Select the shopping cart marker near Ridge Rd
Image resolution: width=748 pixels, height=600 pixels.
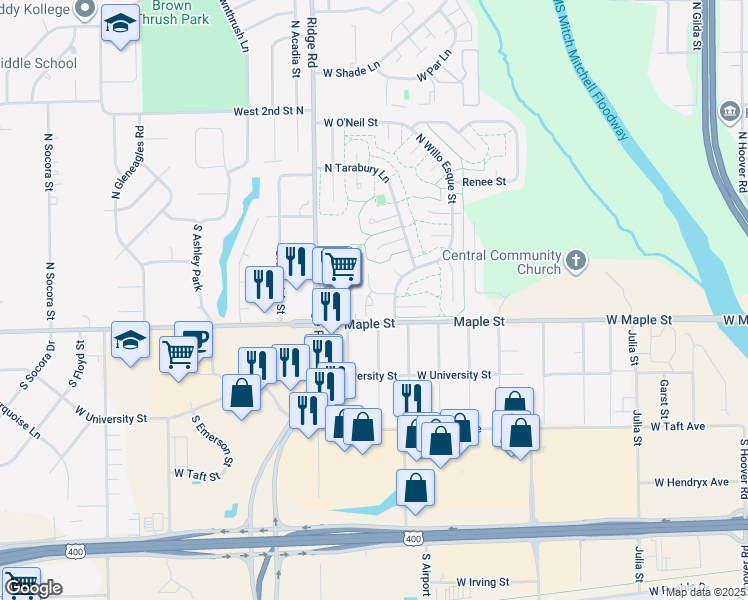point(341,266)
